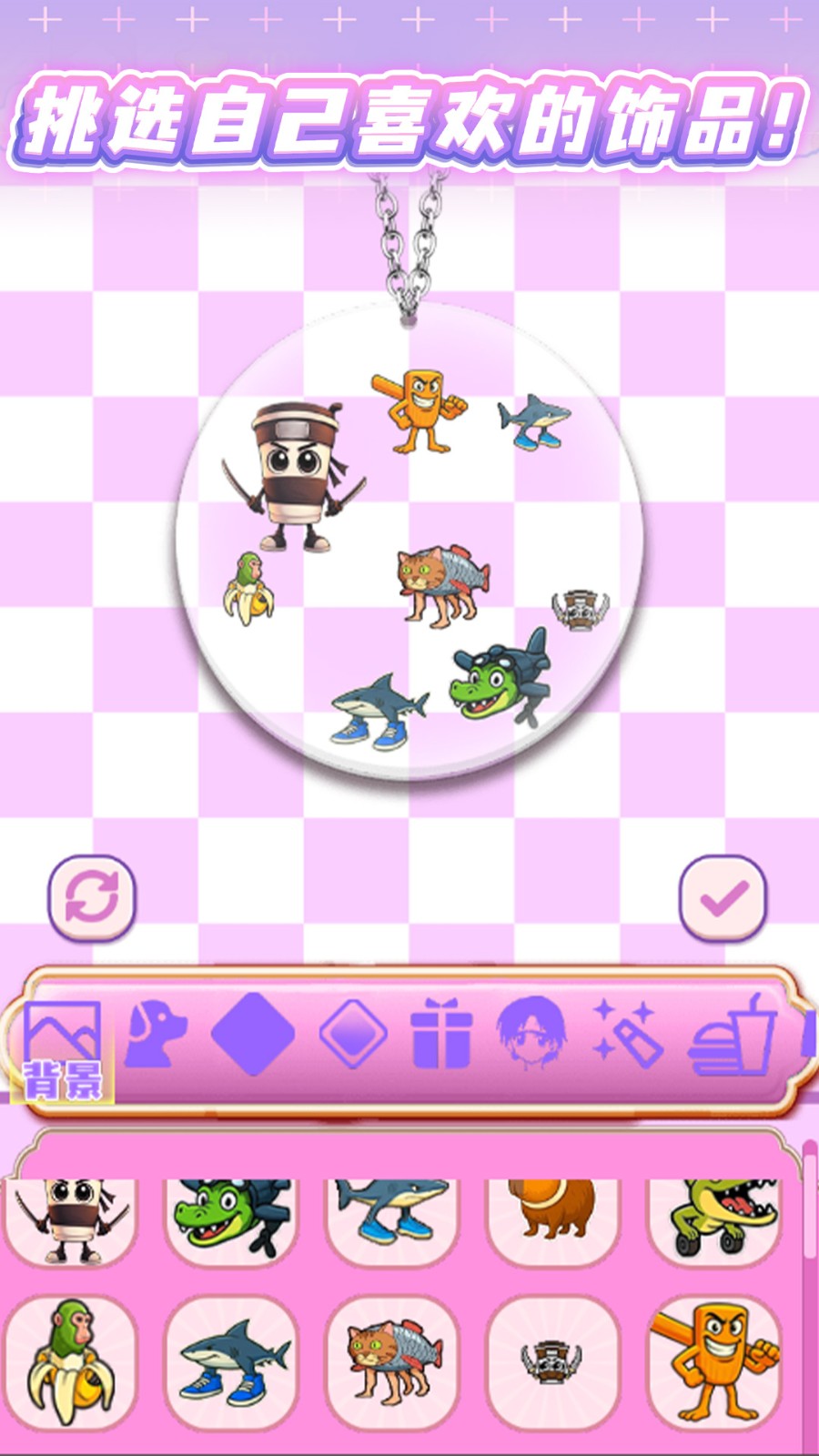Screen dimensions: 819x1456
Task: Choose the frog on wheels sticker
Action: [716, 1219]
